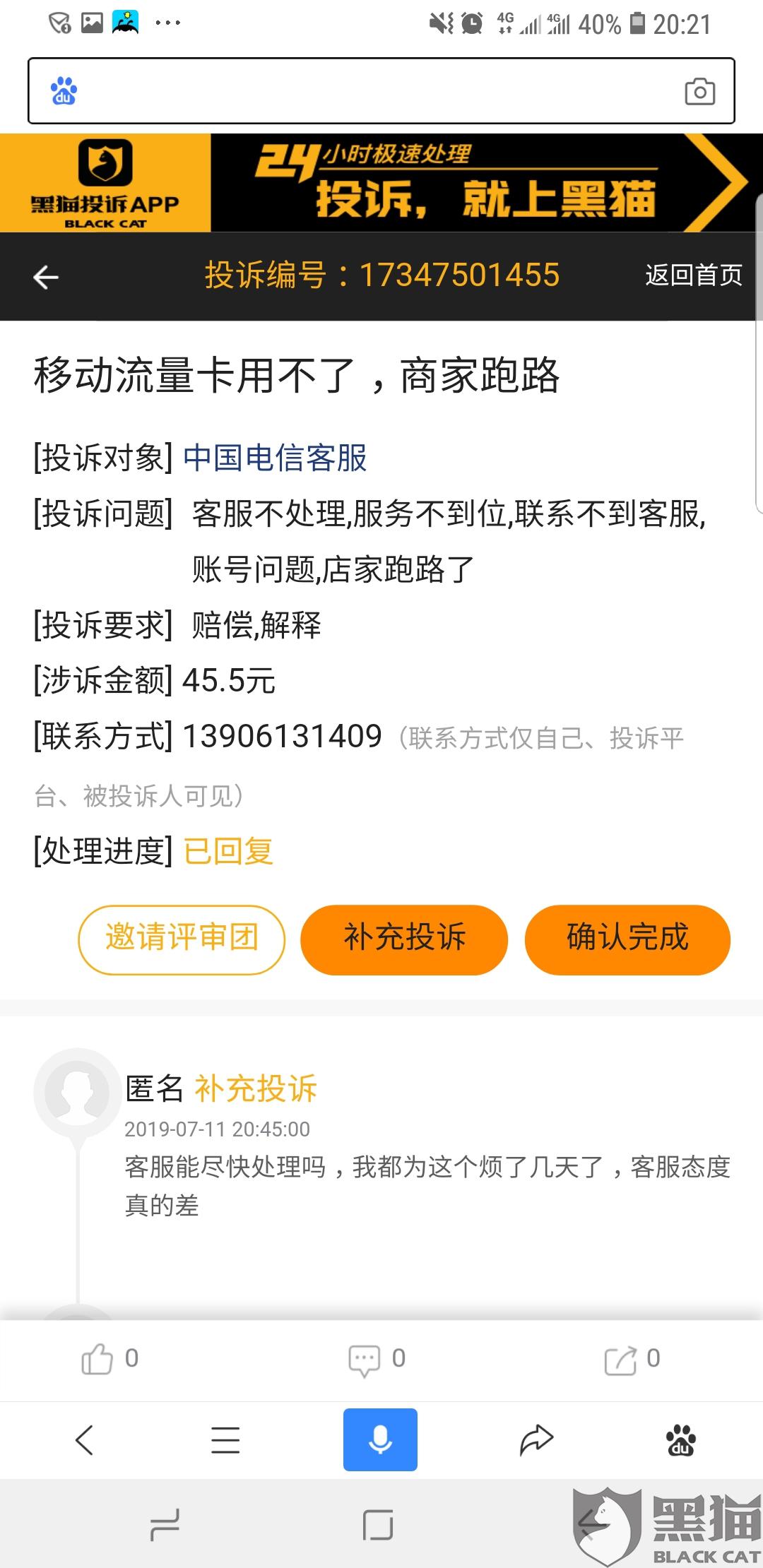
Task: Tap the 邀请评审团 button
Action: click(182, 939)
